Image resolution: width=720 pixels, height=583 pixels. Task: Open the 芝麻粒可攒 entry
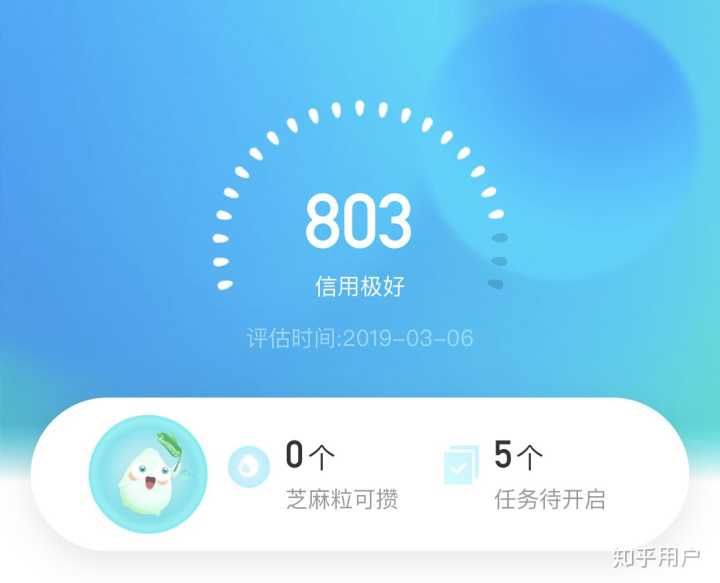(314, 476)
